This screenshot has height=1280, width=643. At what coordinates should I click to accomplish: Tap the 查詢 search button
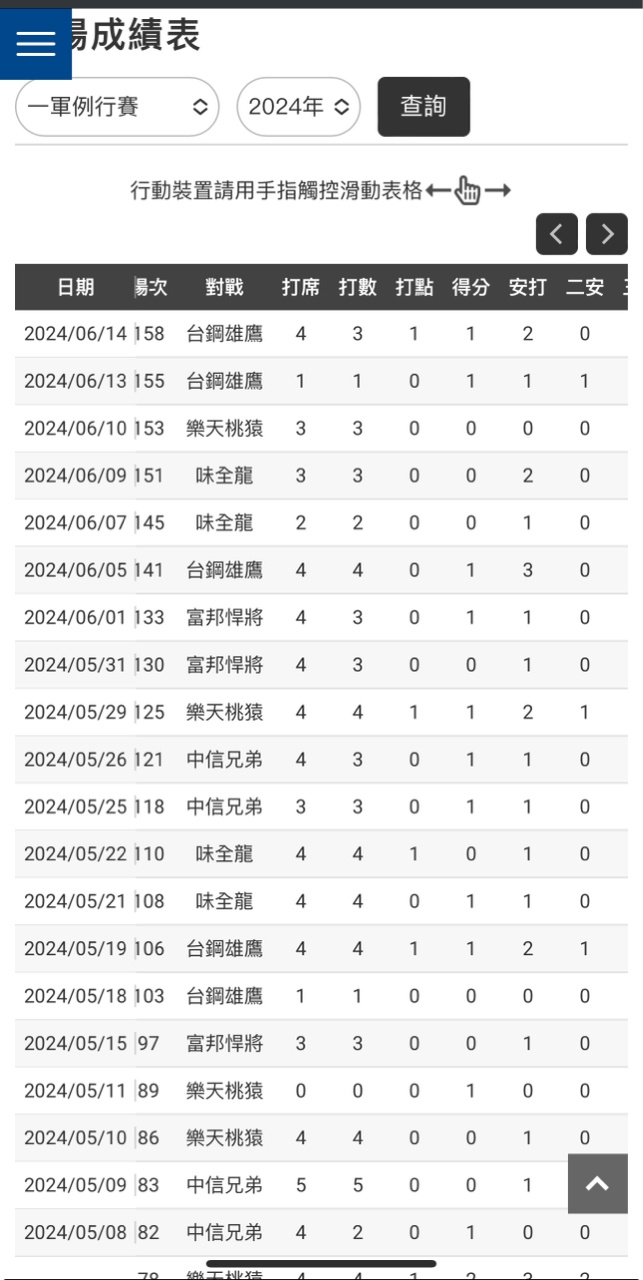[x=423, y=107]
